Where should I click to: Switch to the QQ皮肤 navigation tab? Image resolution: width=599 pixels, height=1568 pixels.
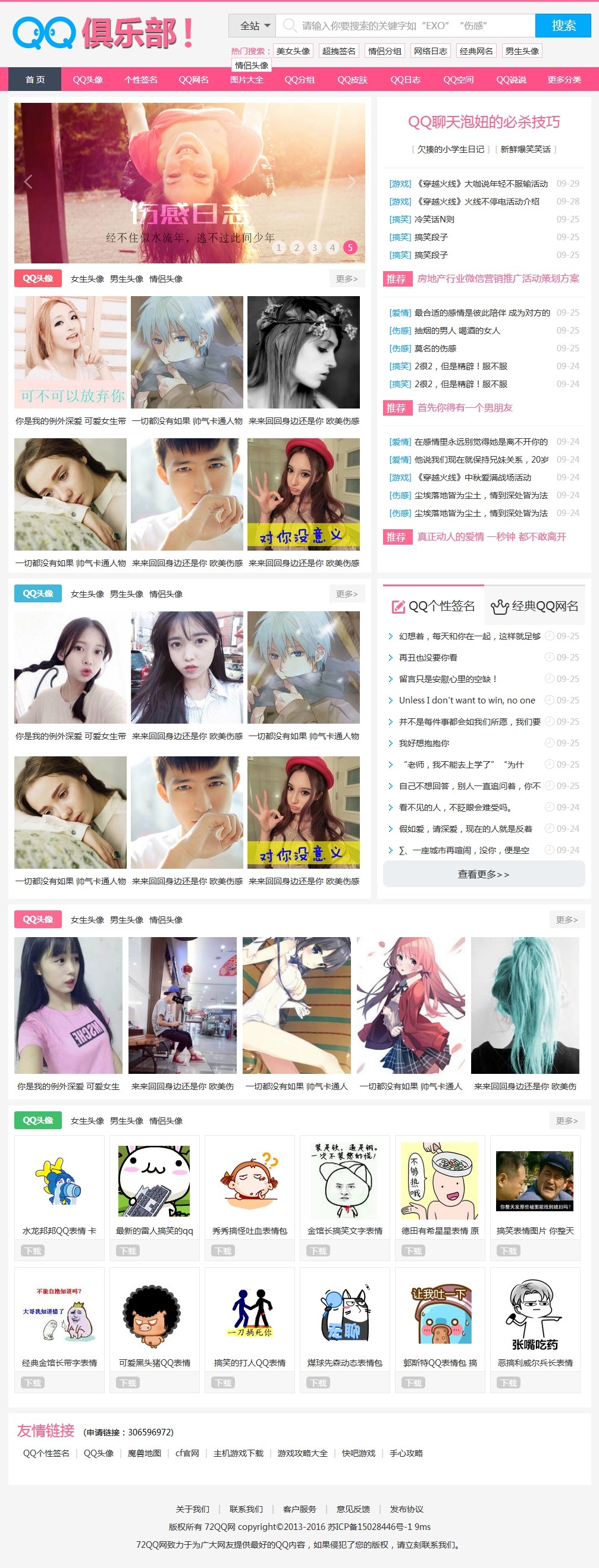(353, 80)
